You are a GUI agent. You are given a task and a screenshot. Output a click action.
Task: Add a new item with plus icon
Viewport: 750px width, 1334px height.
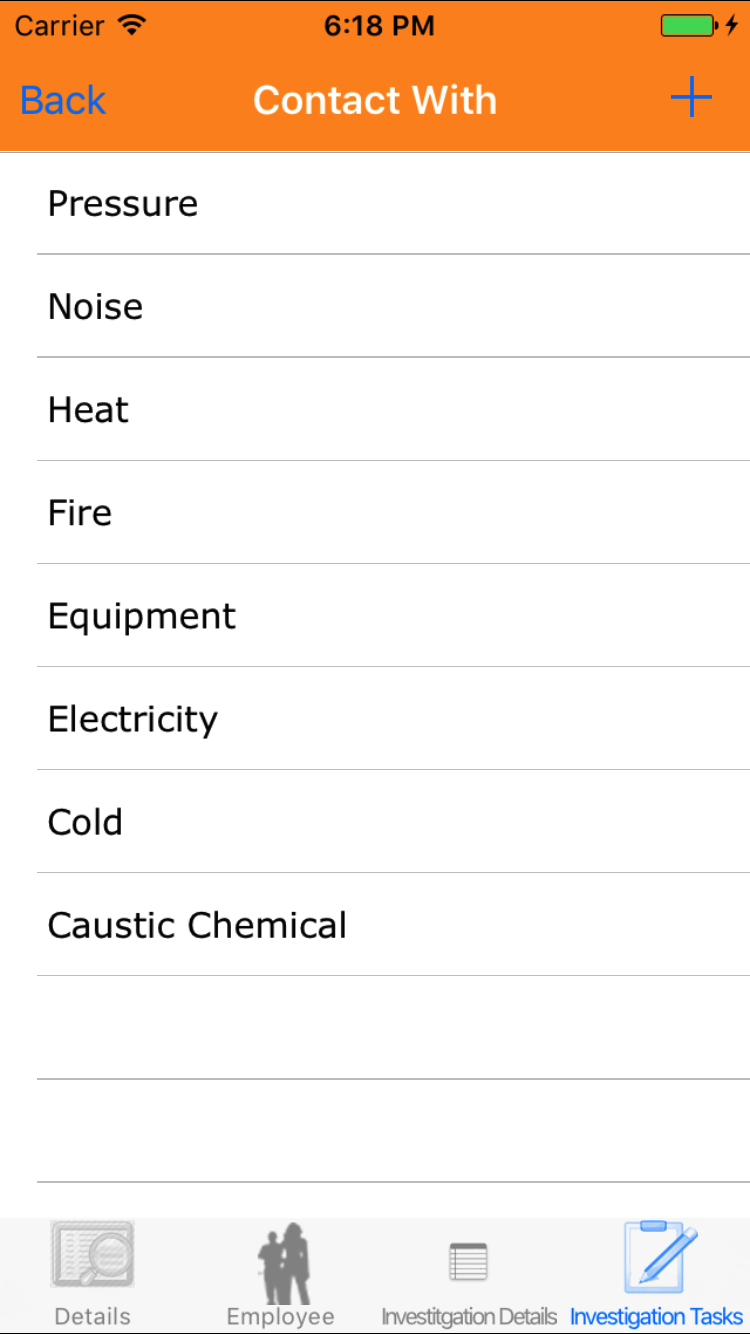690,98
